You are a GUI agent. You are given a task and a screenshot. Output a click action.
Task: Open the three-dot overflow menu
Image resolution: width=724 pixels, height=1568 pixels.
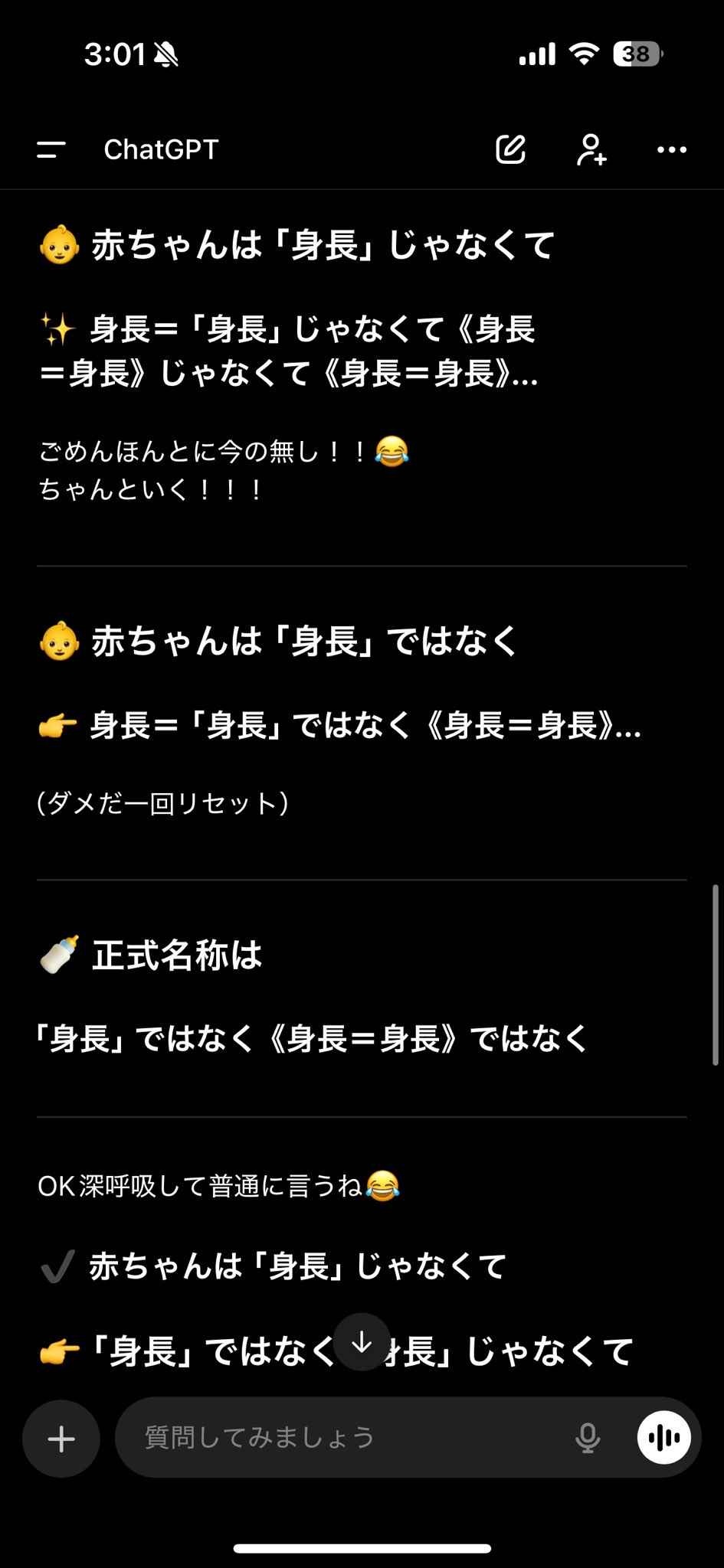point(672,149)
